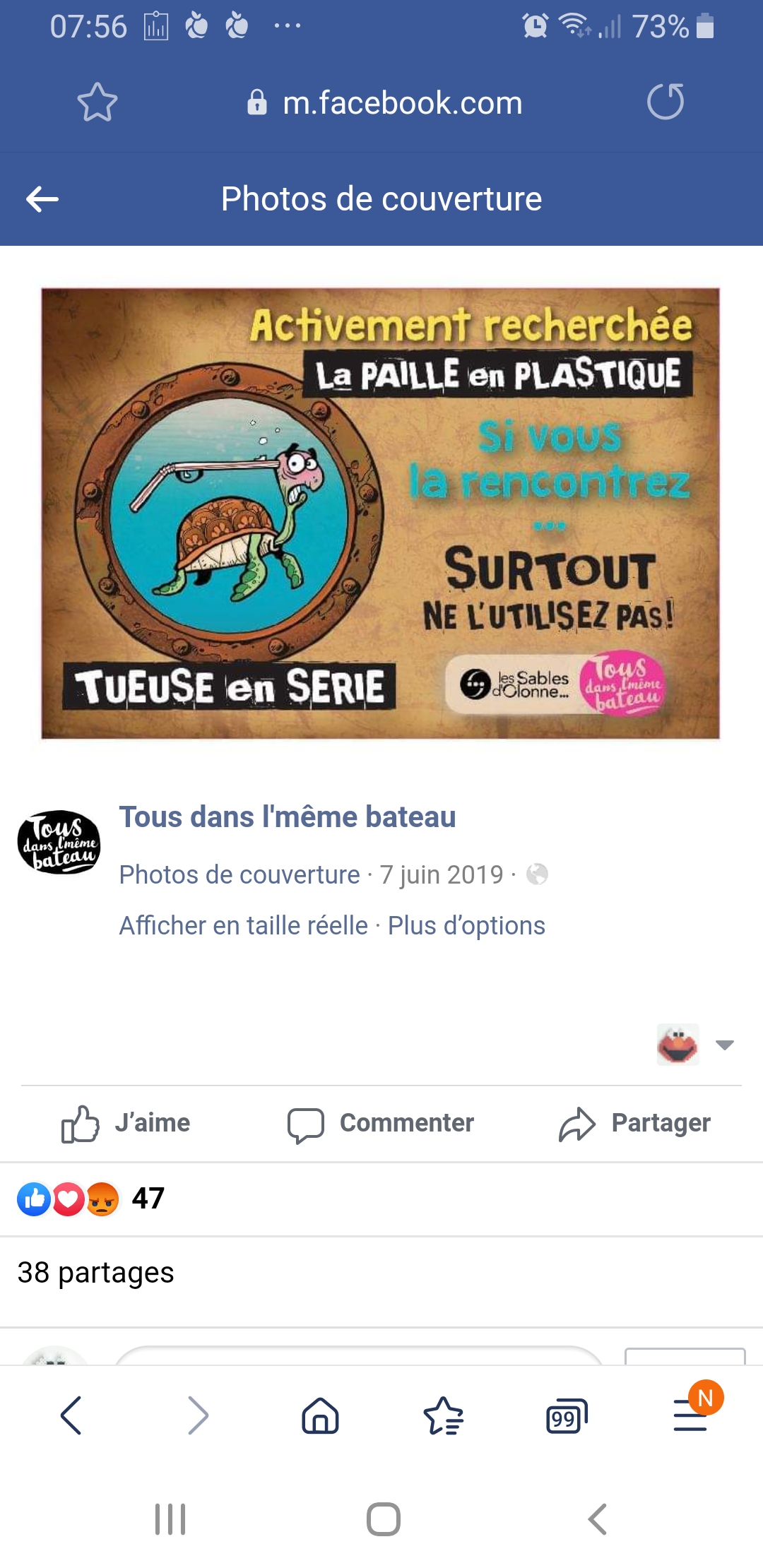Open the cover photo about plastic straws

(x=380, y=513)
